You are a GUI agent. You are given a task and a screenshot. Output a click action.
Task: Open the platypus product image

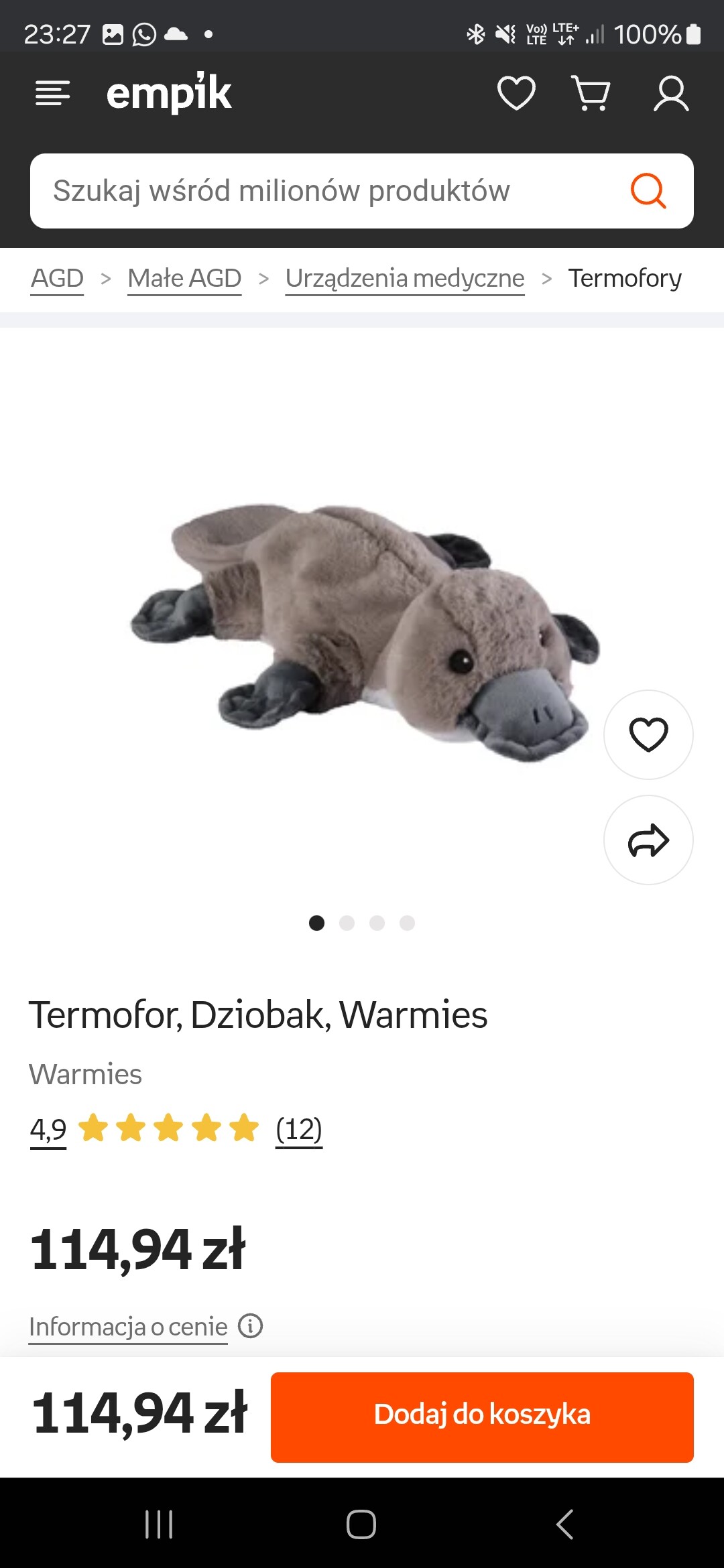362,630
